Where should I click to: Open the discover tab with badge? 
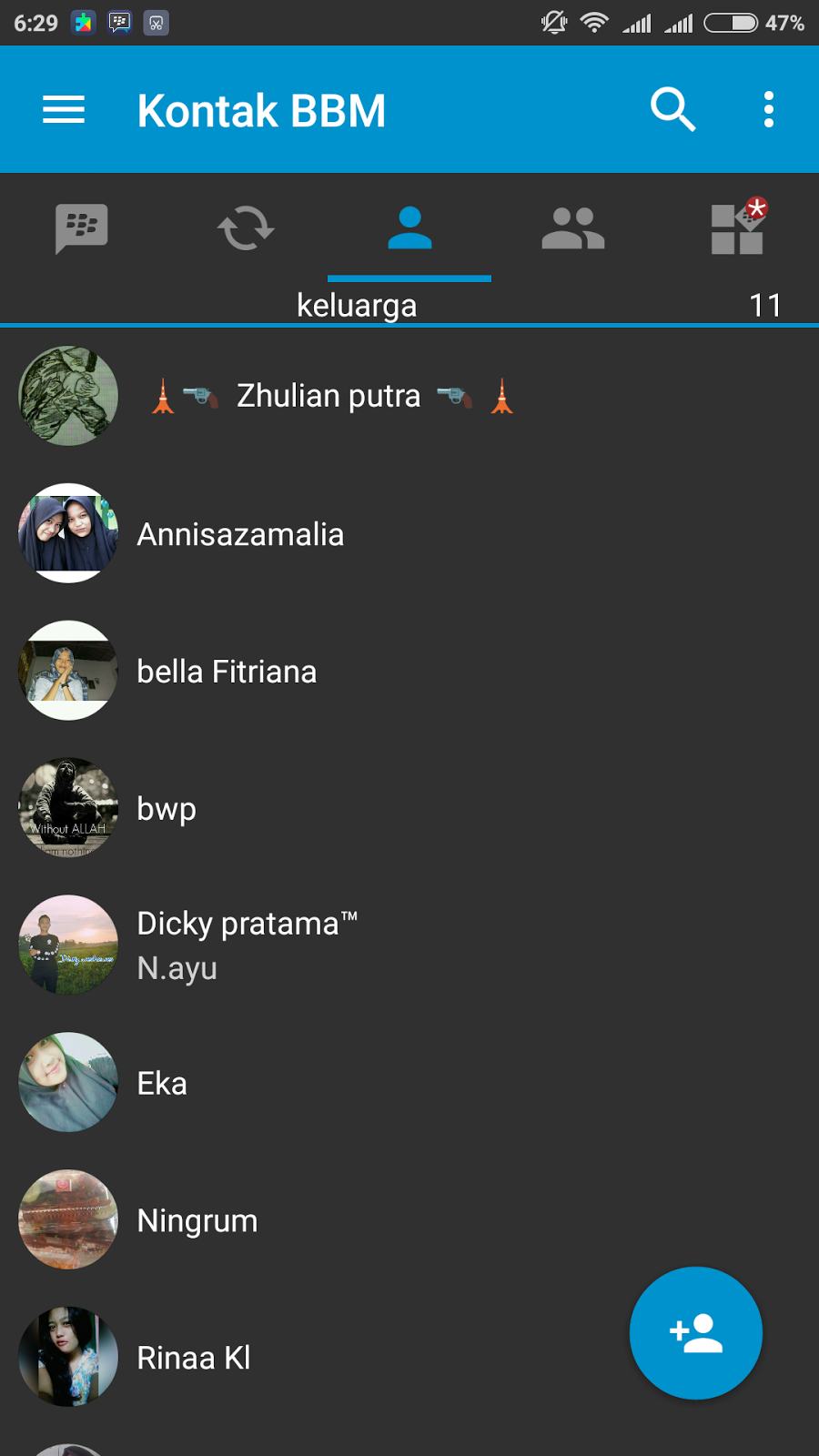pos(737,227)
